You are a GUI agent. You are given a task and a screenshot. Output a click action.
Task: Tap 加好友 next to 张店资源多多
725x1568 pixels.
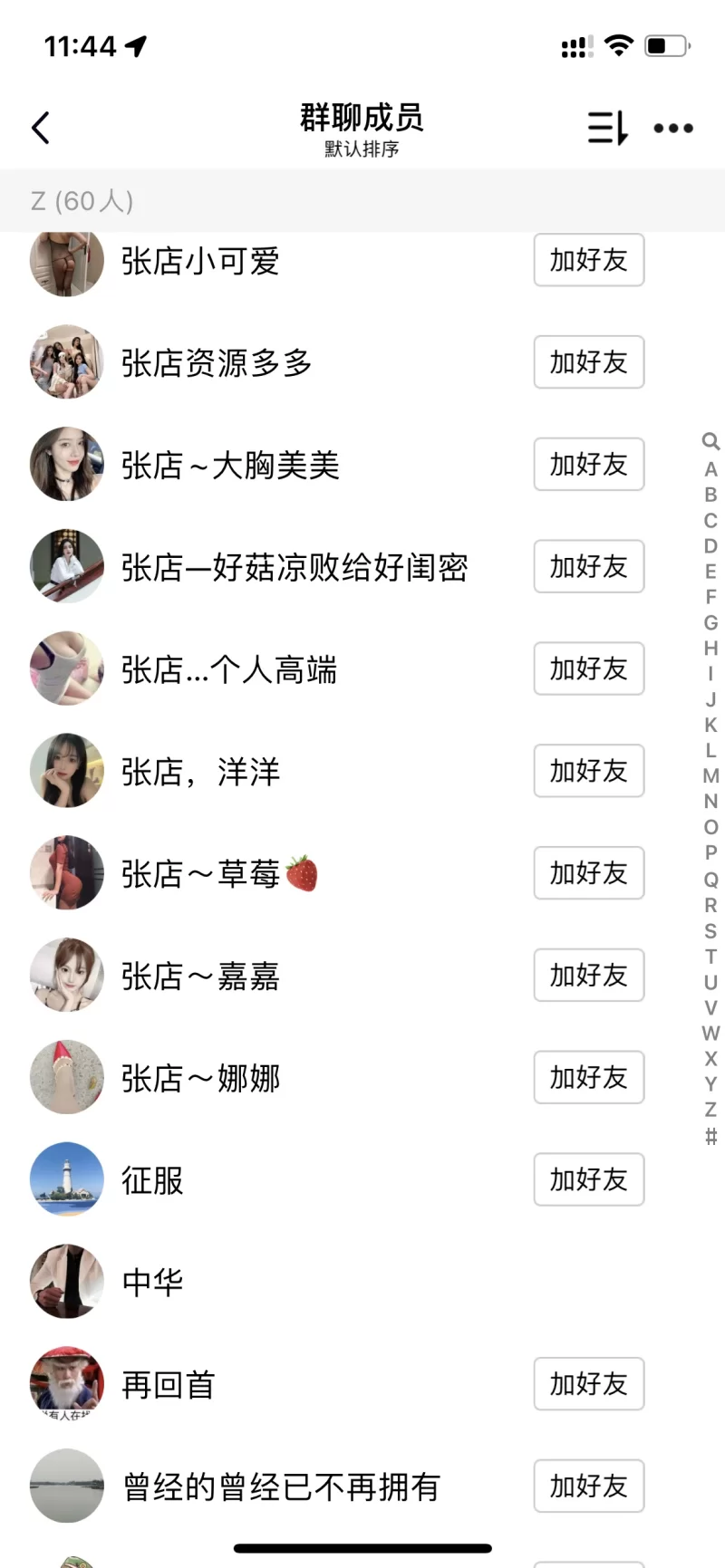pyautogui.click(x=588, y=362)
